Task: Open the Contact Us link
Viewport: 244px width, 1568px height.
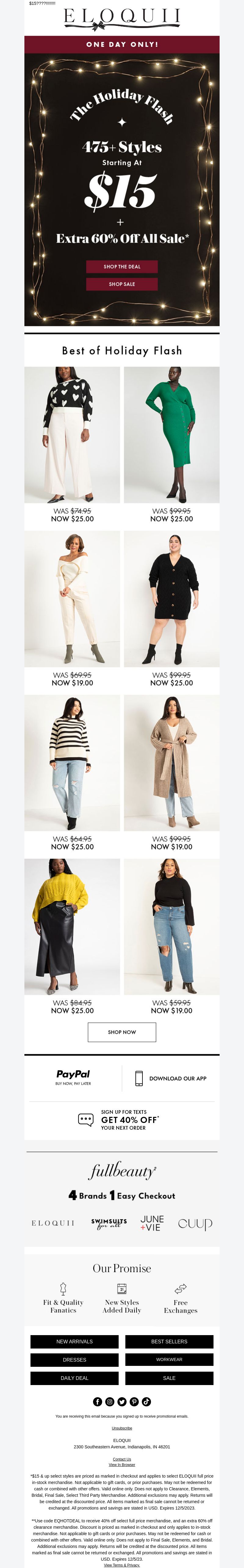Action: coord(122,1458)
